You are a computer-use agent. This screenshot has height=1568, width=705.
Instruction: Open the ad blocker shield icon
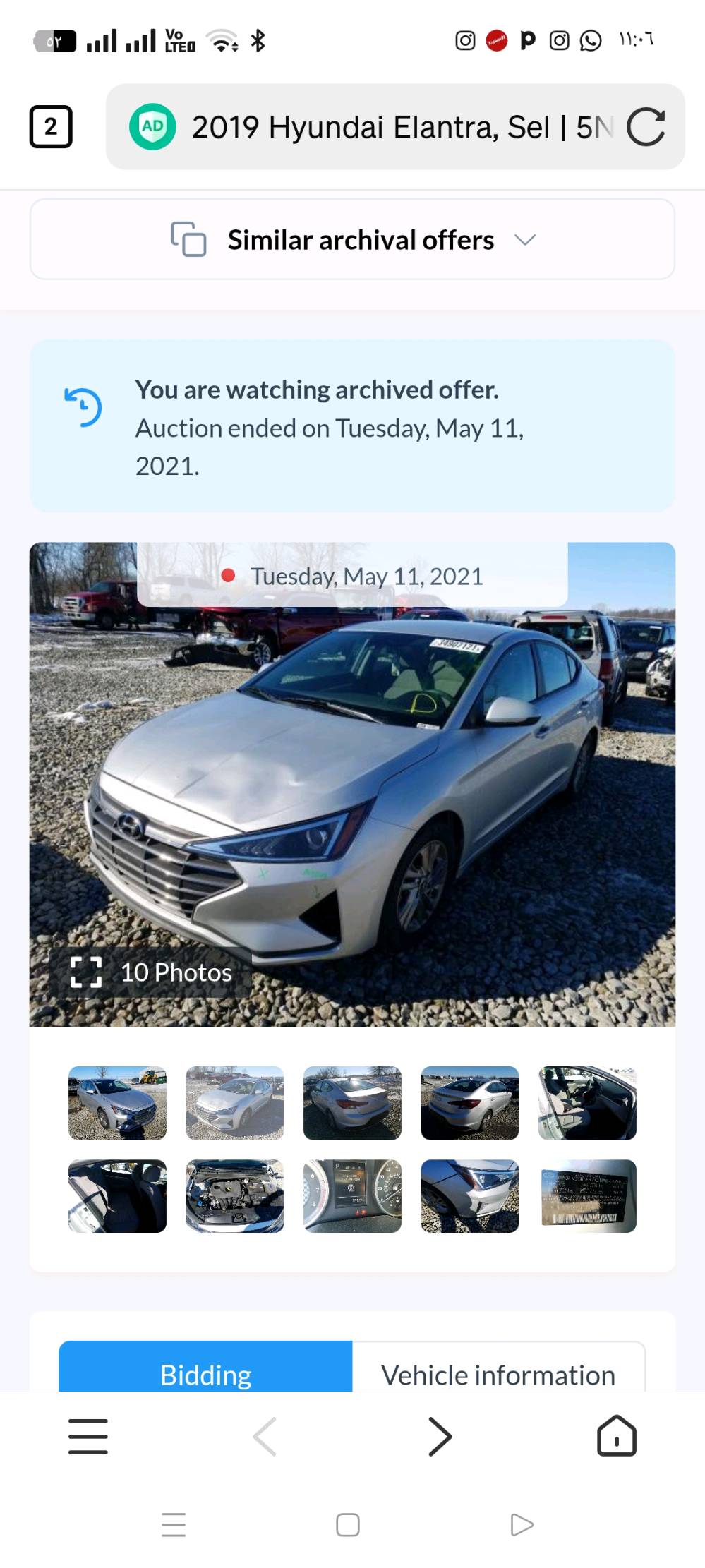pyautogui.click(x=152, y=127)
